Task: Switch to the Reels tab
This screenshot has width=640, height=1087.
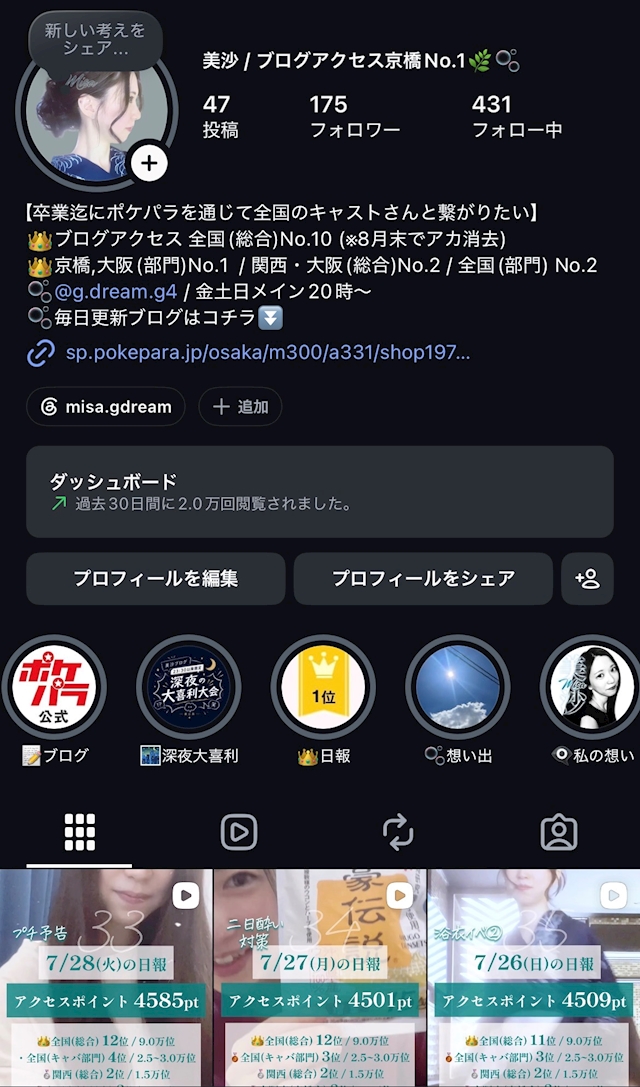Action: pyautogui.click(x=239, y=833)
